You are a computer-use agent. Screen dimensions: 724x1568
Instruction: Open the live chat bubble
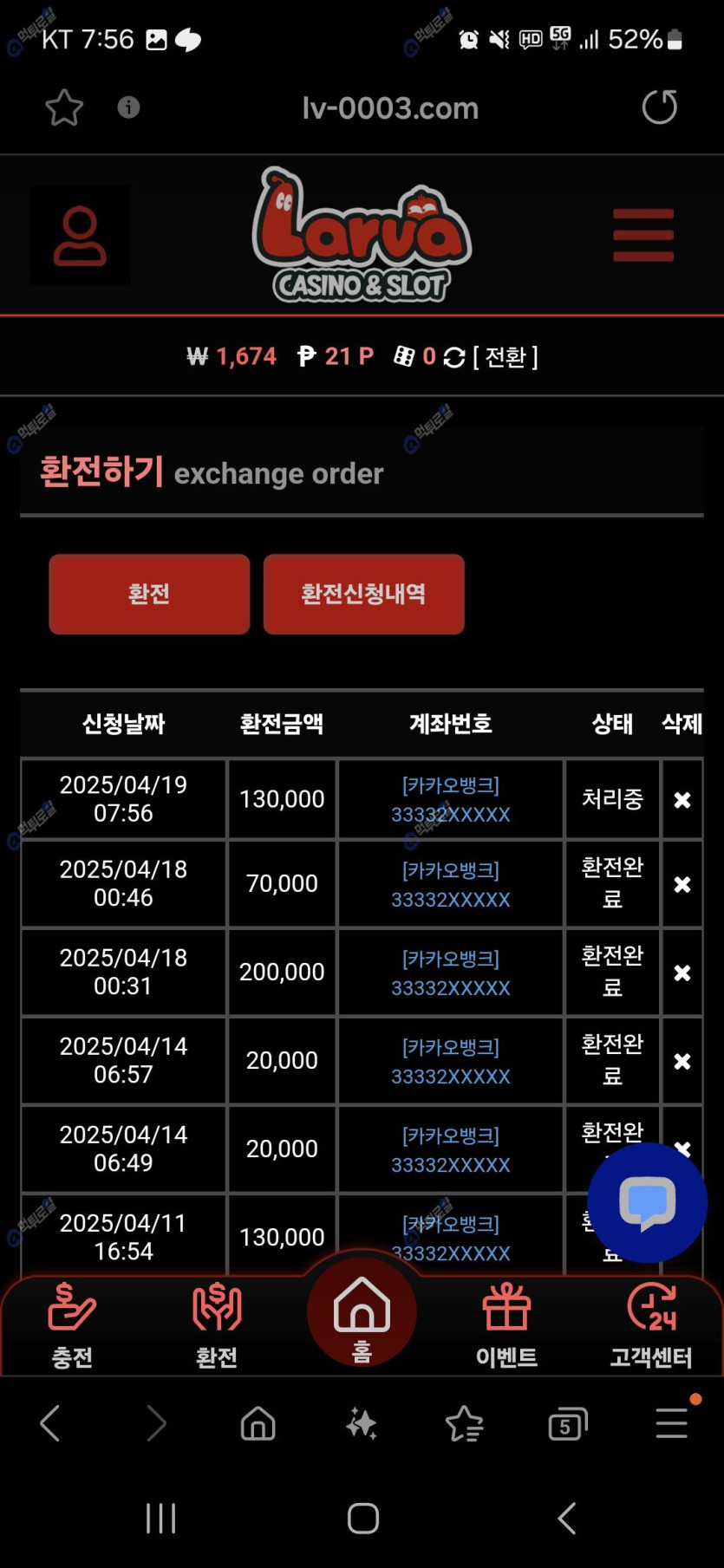click(x=647, y=1202)
